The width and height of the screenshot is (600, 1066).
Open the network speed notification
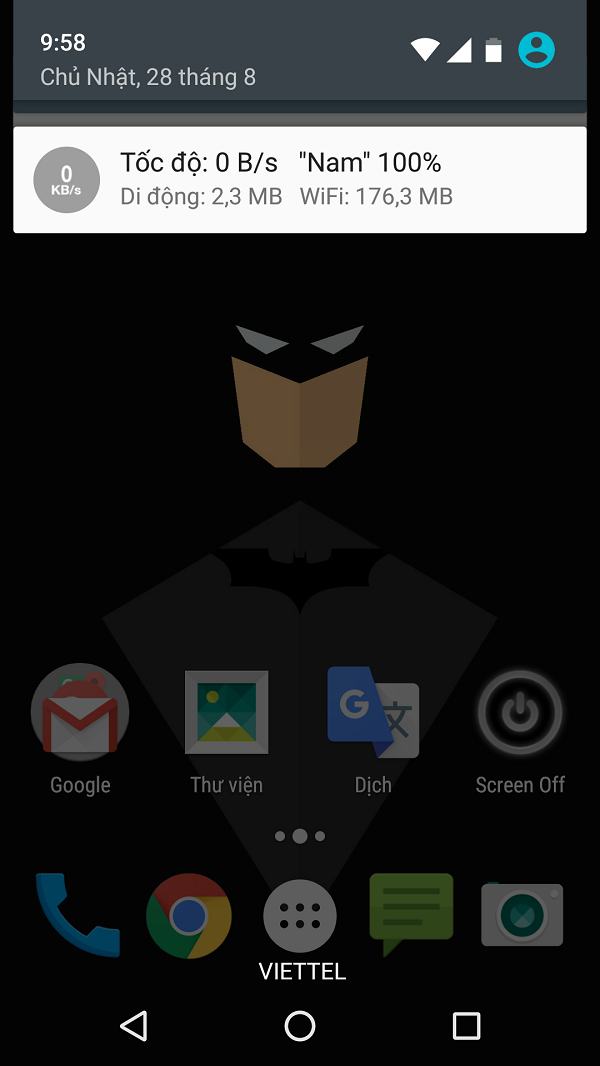300,180
